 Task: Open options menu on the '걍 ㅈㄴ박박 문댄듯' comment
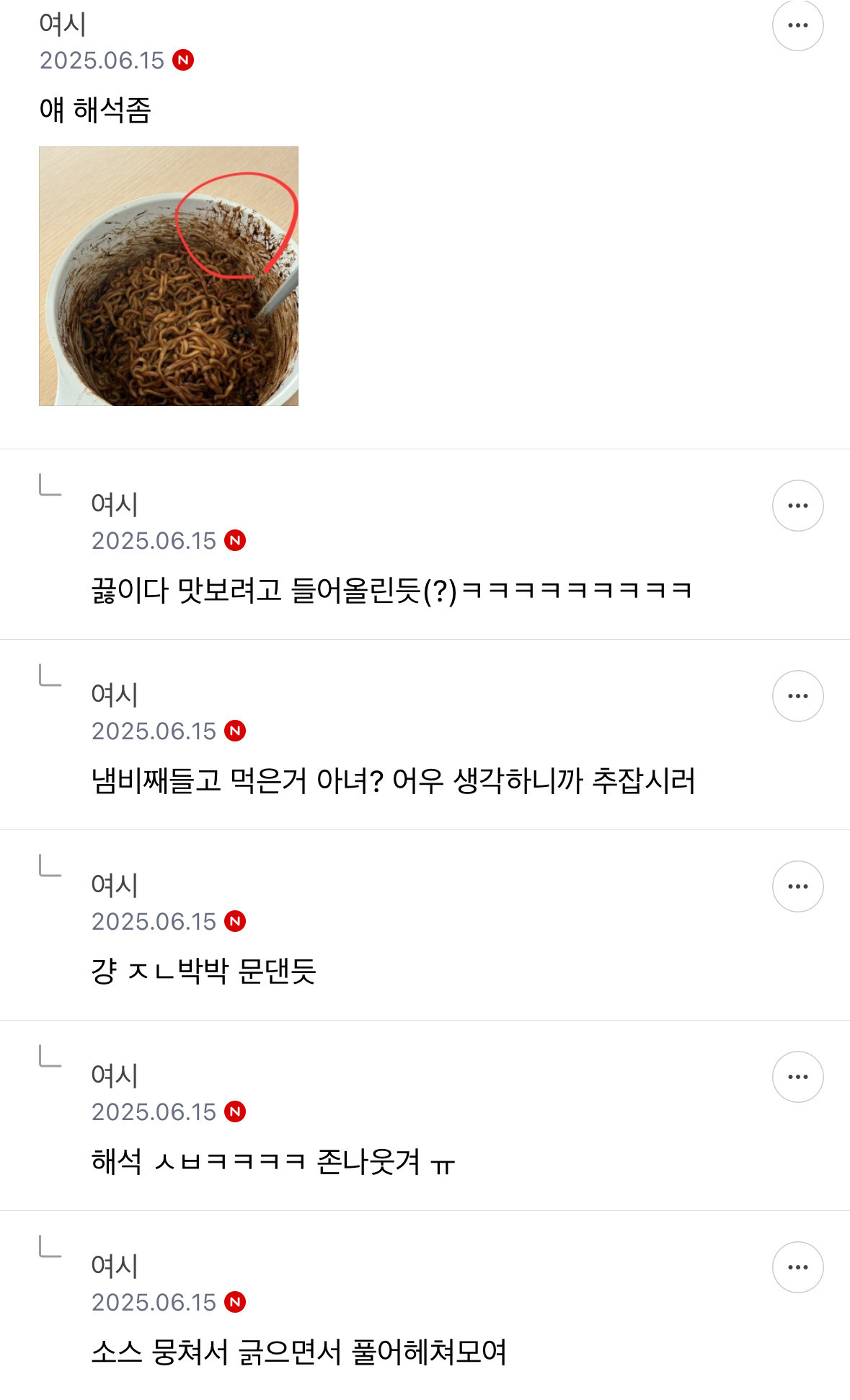click(797, 885)
